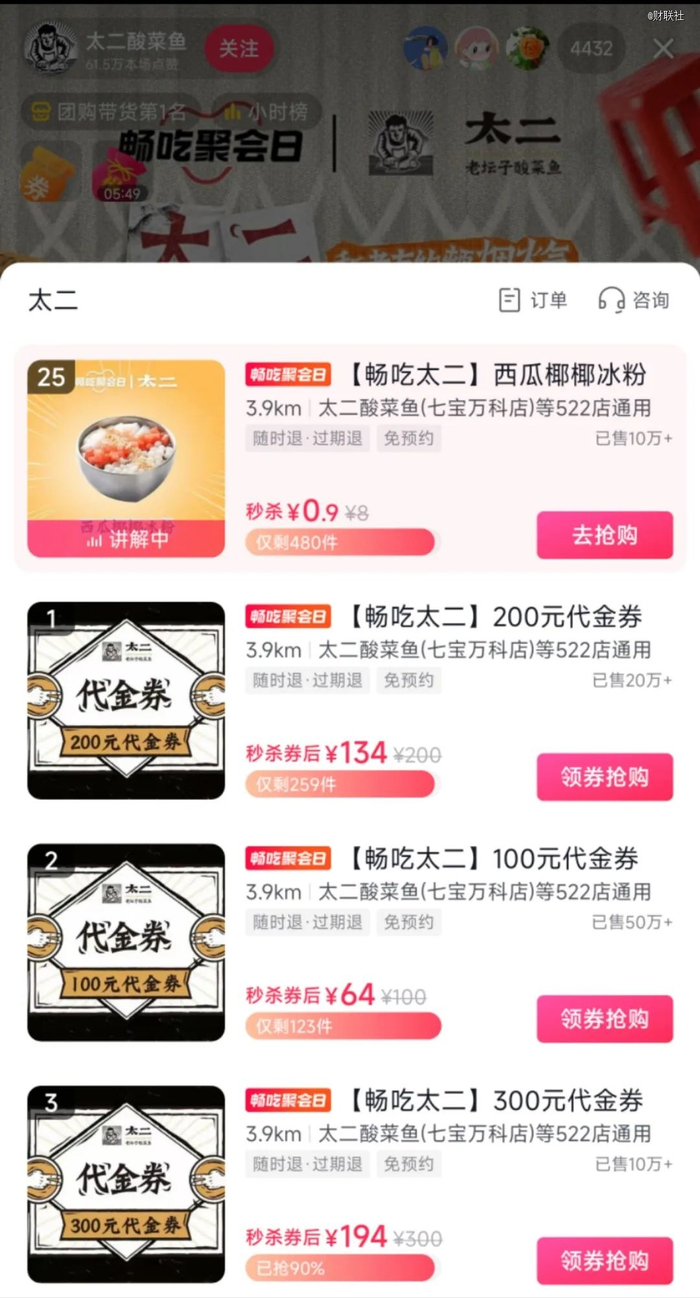700x1298 pixels.
Task: Contact 咨询 customer service
Action: coord(634,300)
